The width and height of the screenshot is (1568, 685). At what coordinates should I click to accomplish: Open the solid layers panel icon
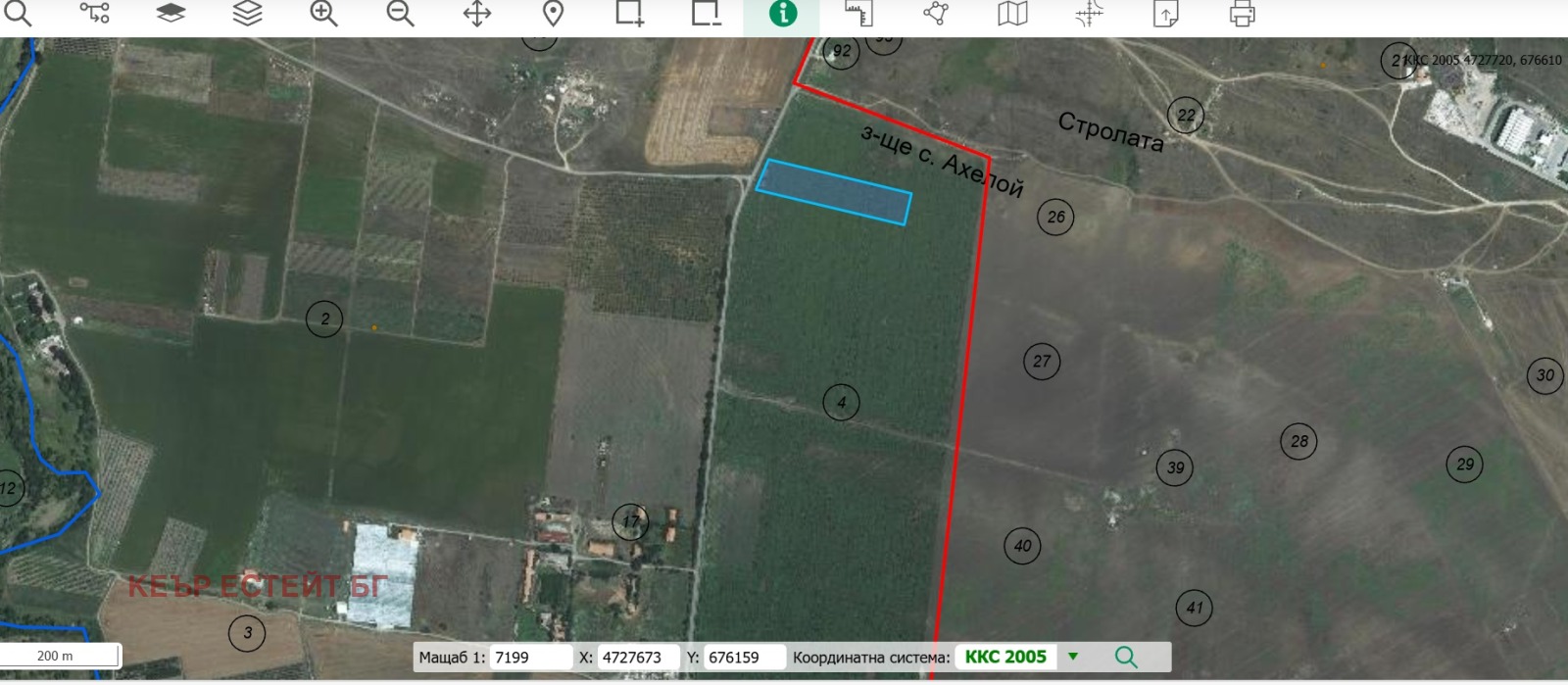point(171,13)
